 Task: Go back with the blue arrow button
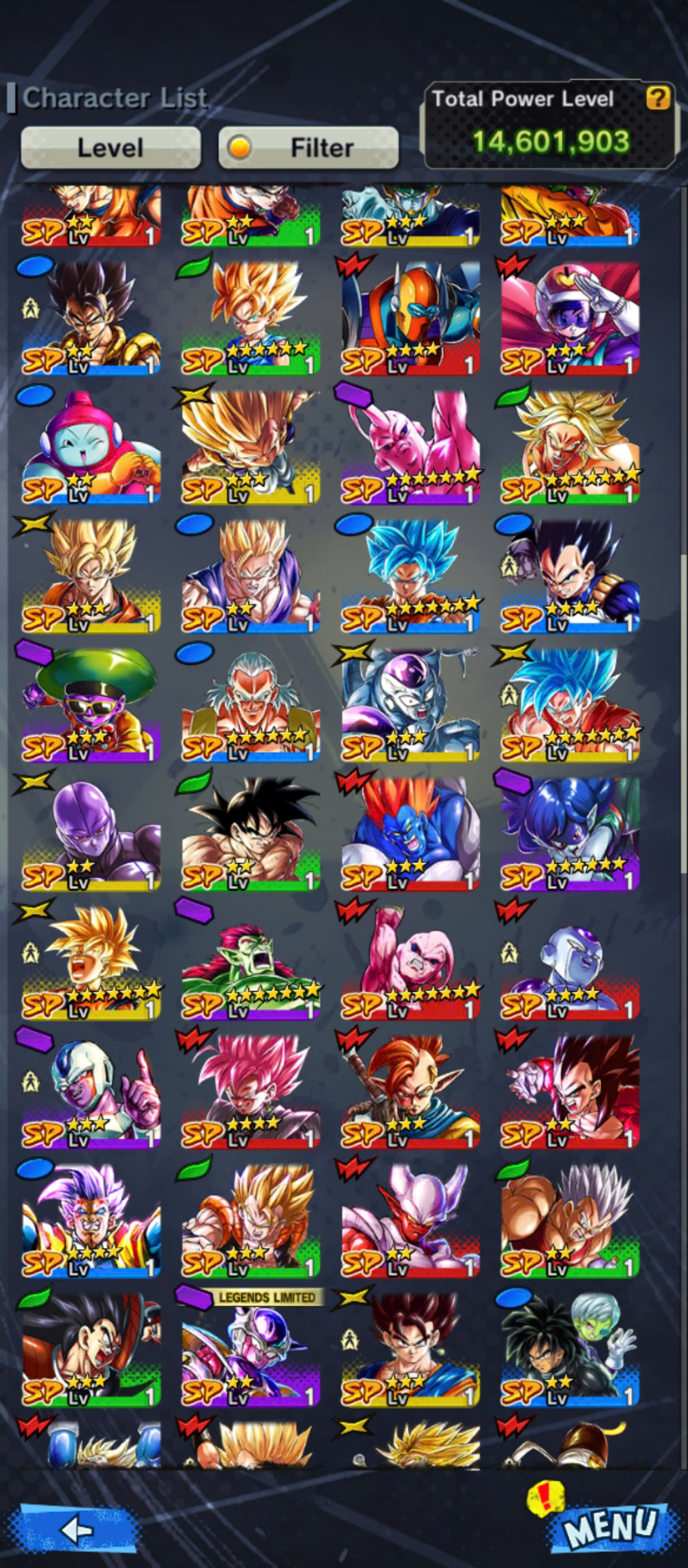pos(77,1528)
